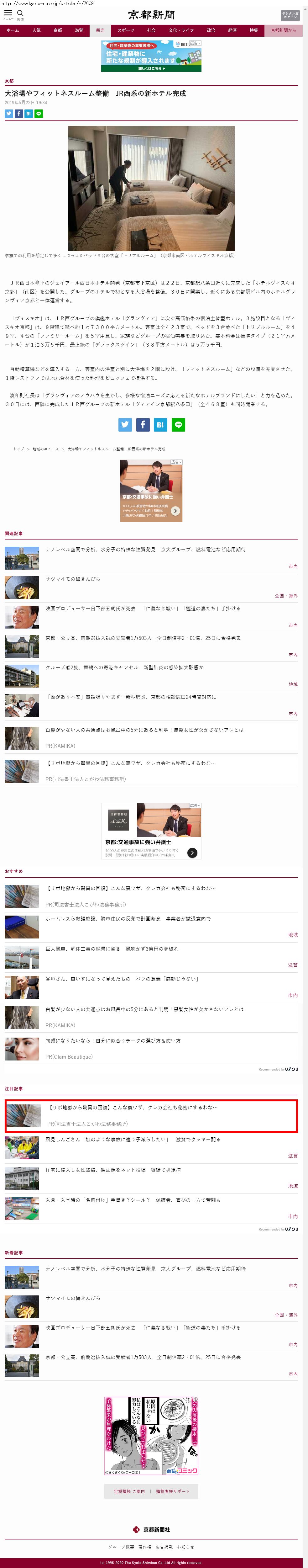Tap the デジタル版ログイン button
The width and height of the screenshot is (308, 1568).
point(290,15)
